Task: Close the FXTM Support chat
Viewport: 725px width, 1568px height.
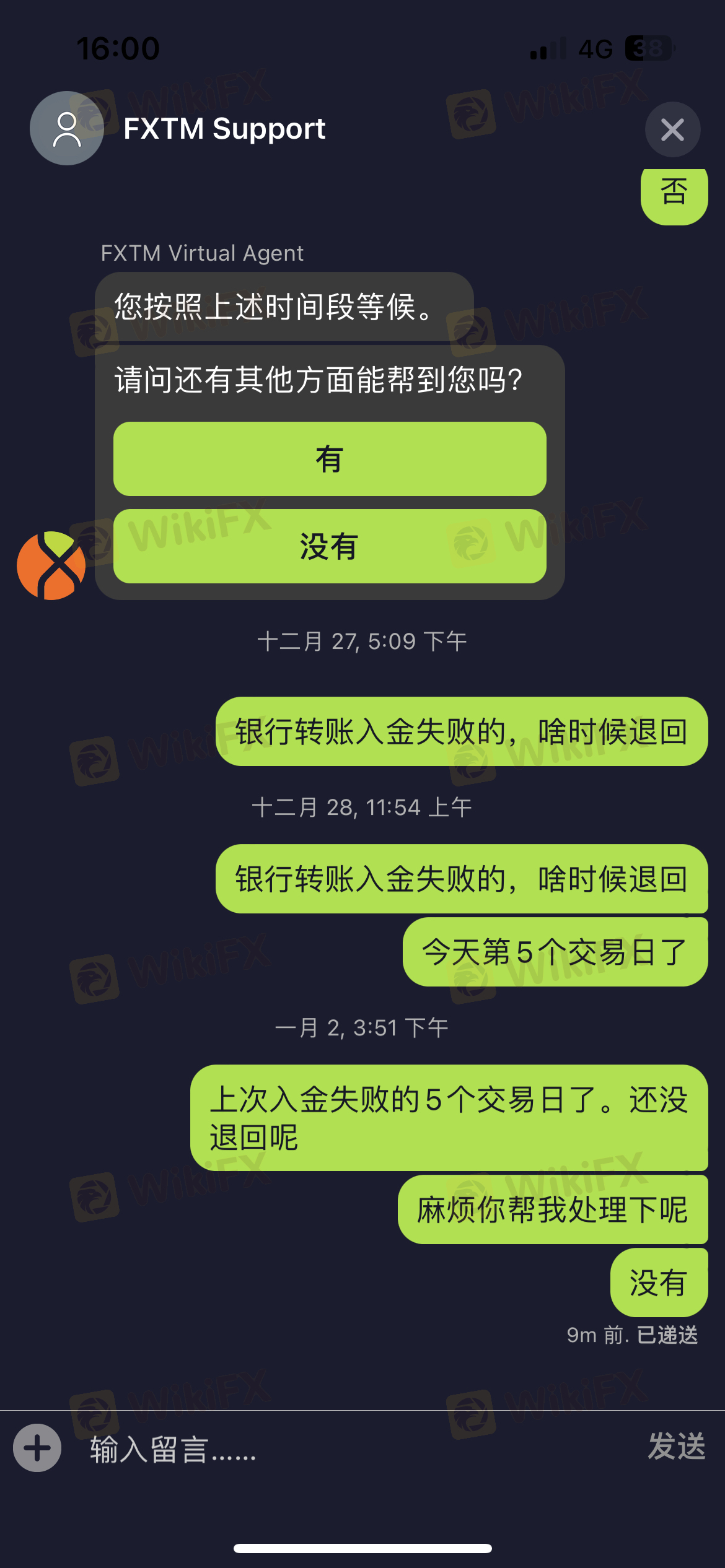Action: [x=672, y=129]
